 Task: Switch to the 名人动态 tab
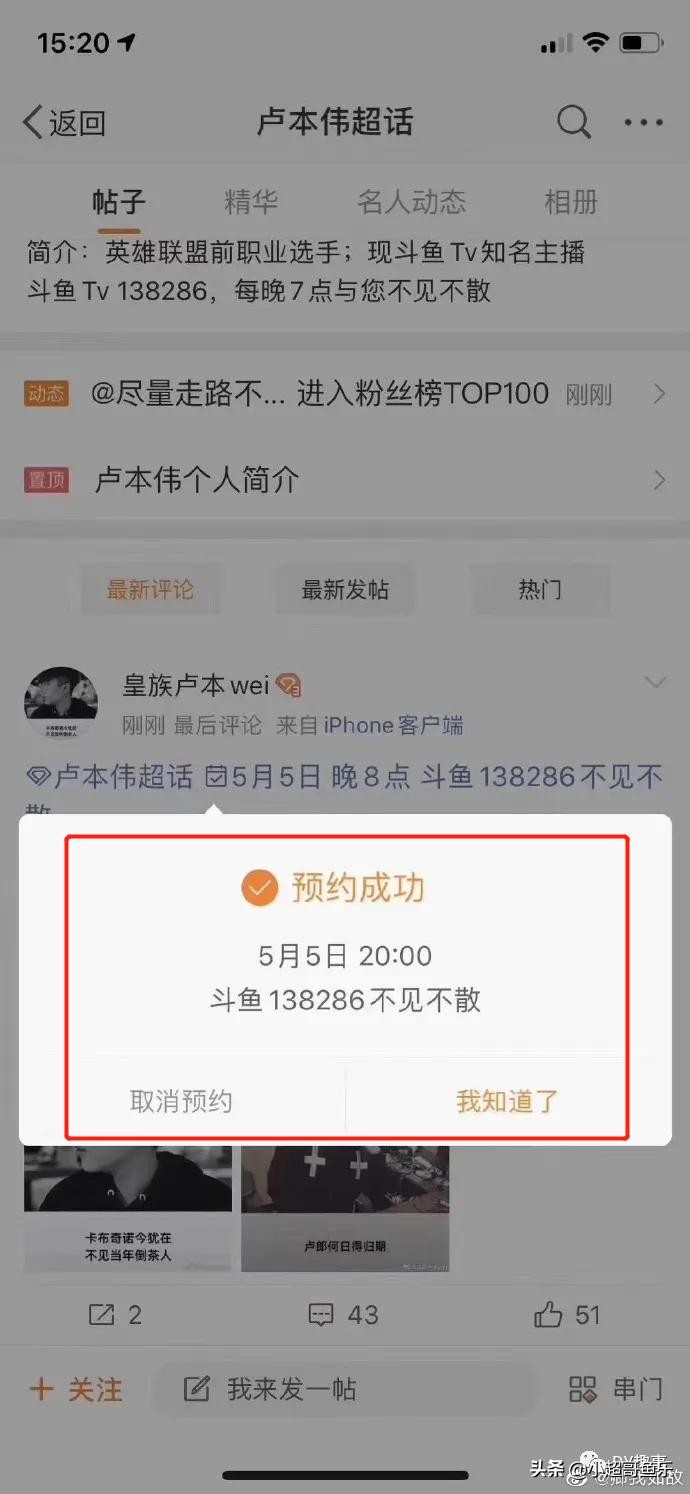point(411,202)
